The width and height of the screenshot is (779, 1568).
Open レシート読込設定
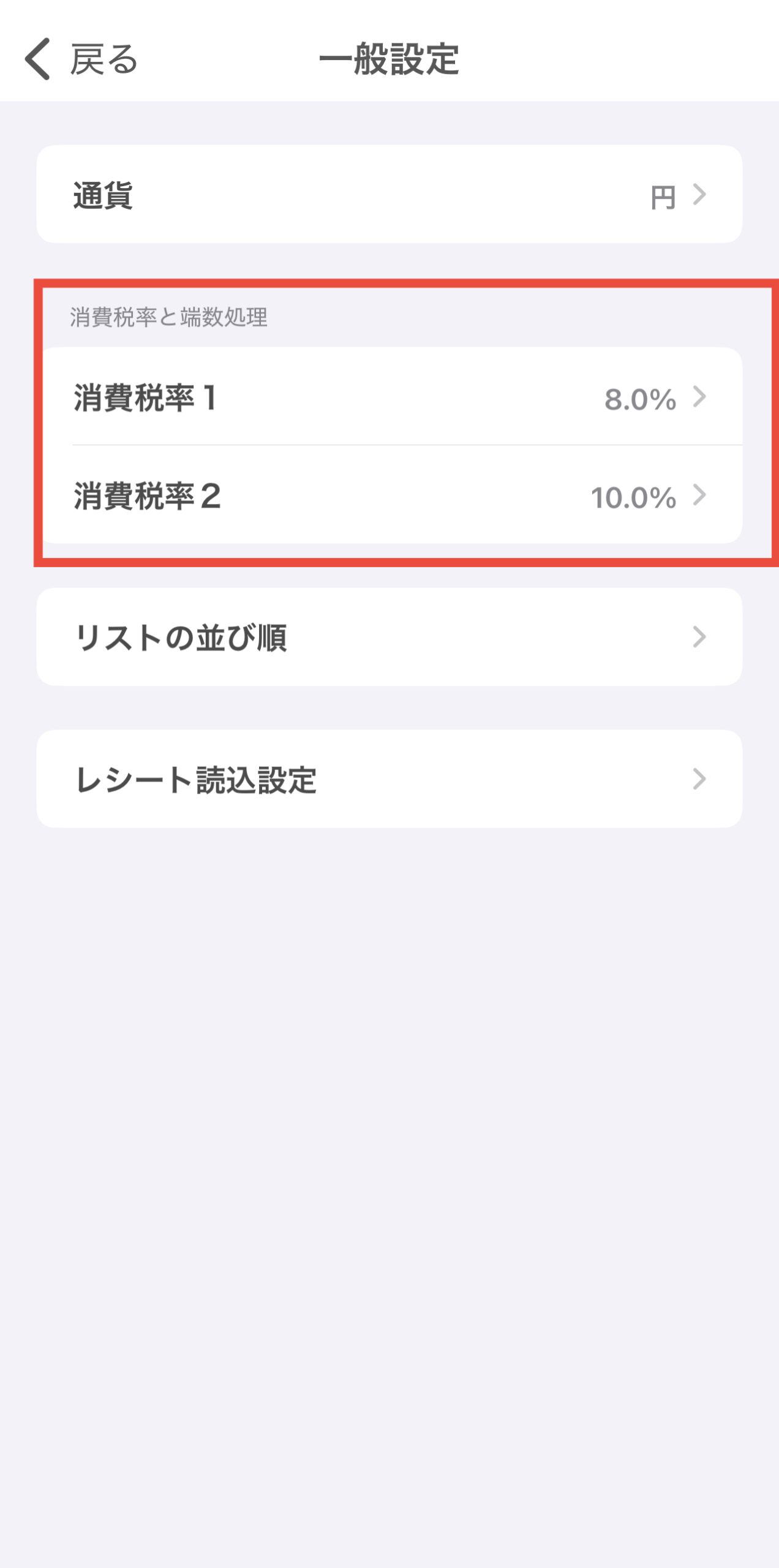(x=389, y=779)
